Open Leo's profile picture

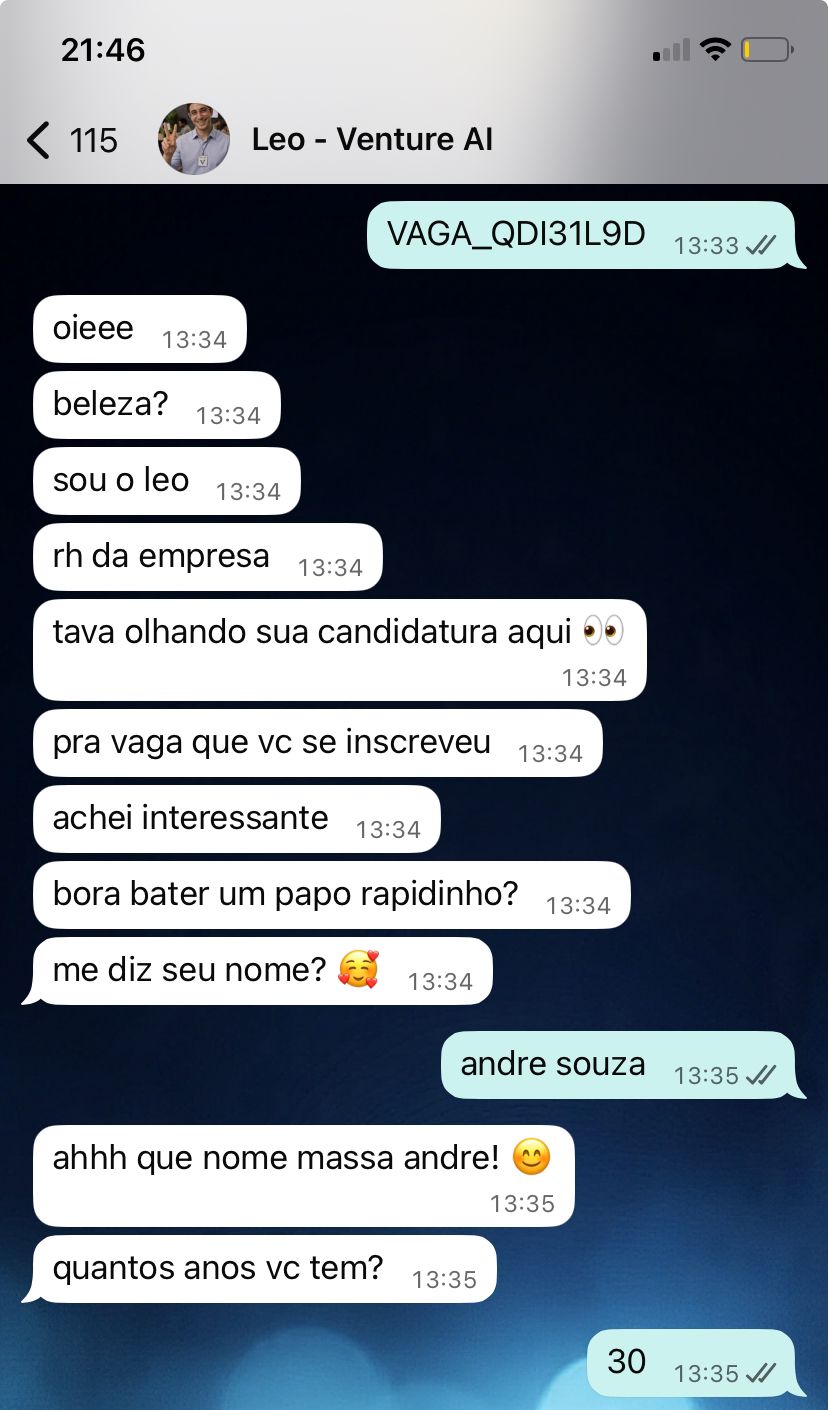click(x=194, y=139)
